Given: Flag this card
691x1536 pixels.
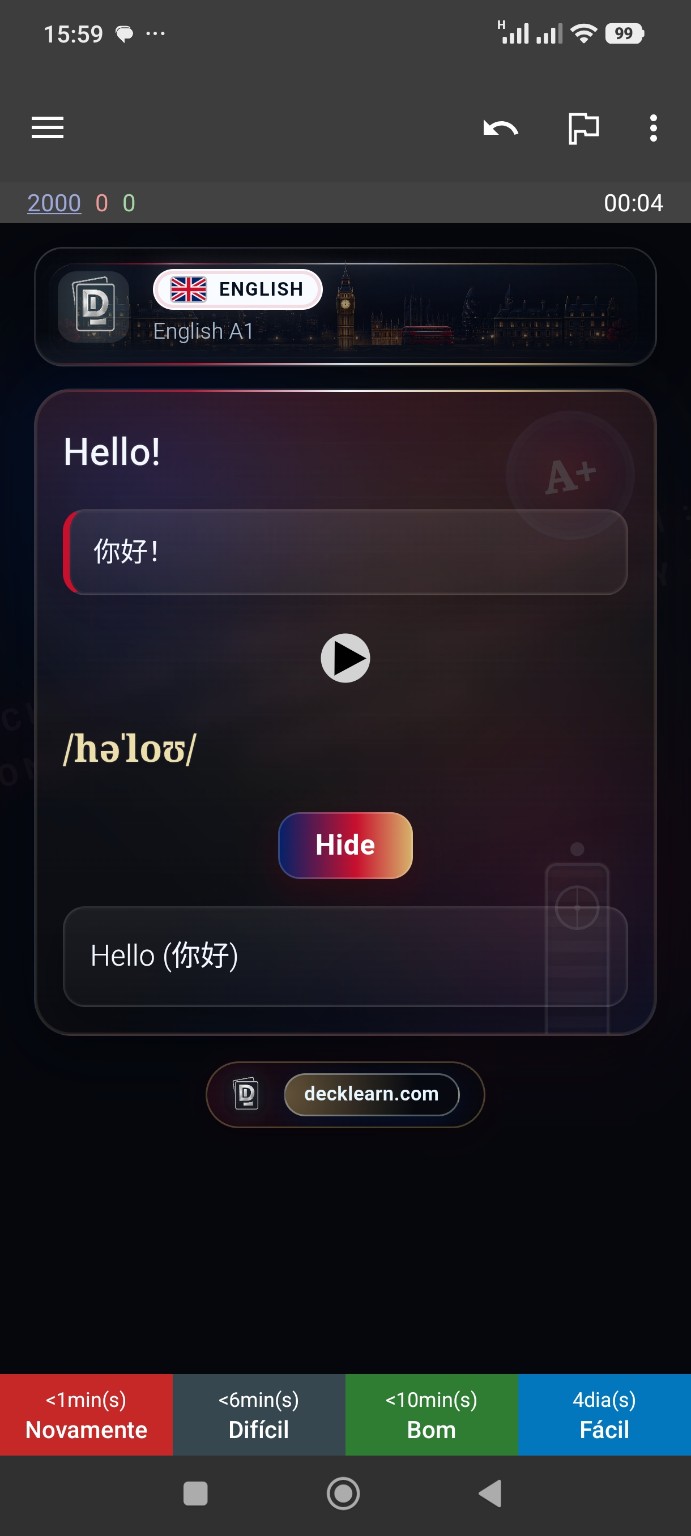Looking at the screenshot, I should pyautogui.click(x=583, y=128).
